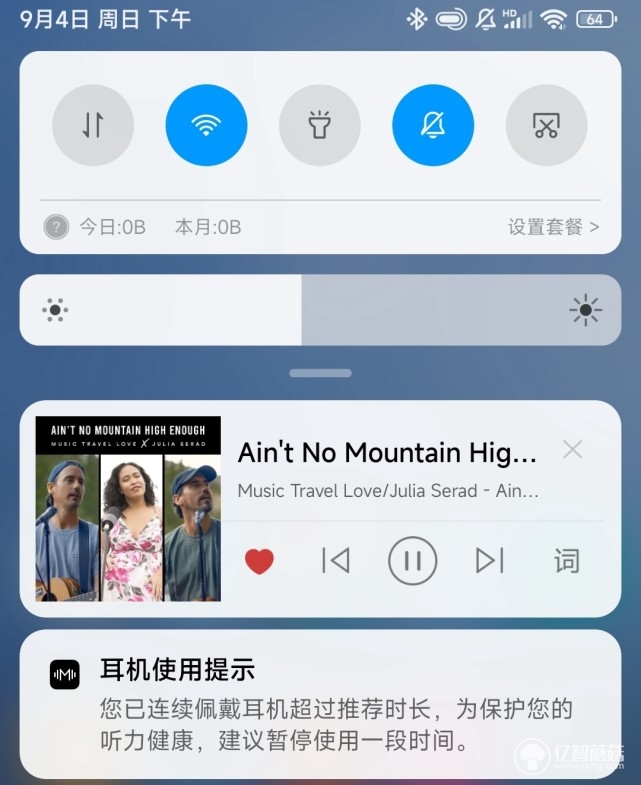The height and width of the screenshot is (785, 641).
Task: Unlike the current song with the heart
Action: click(x=259, y=561)
